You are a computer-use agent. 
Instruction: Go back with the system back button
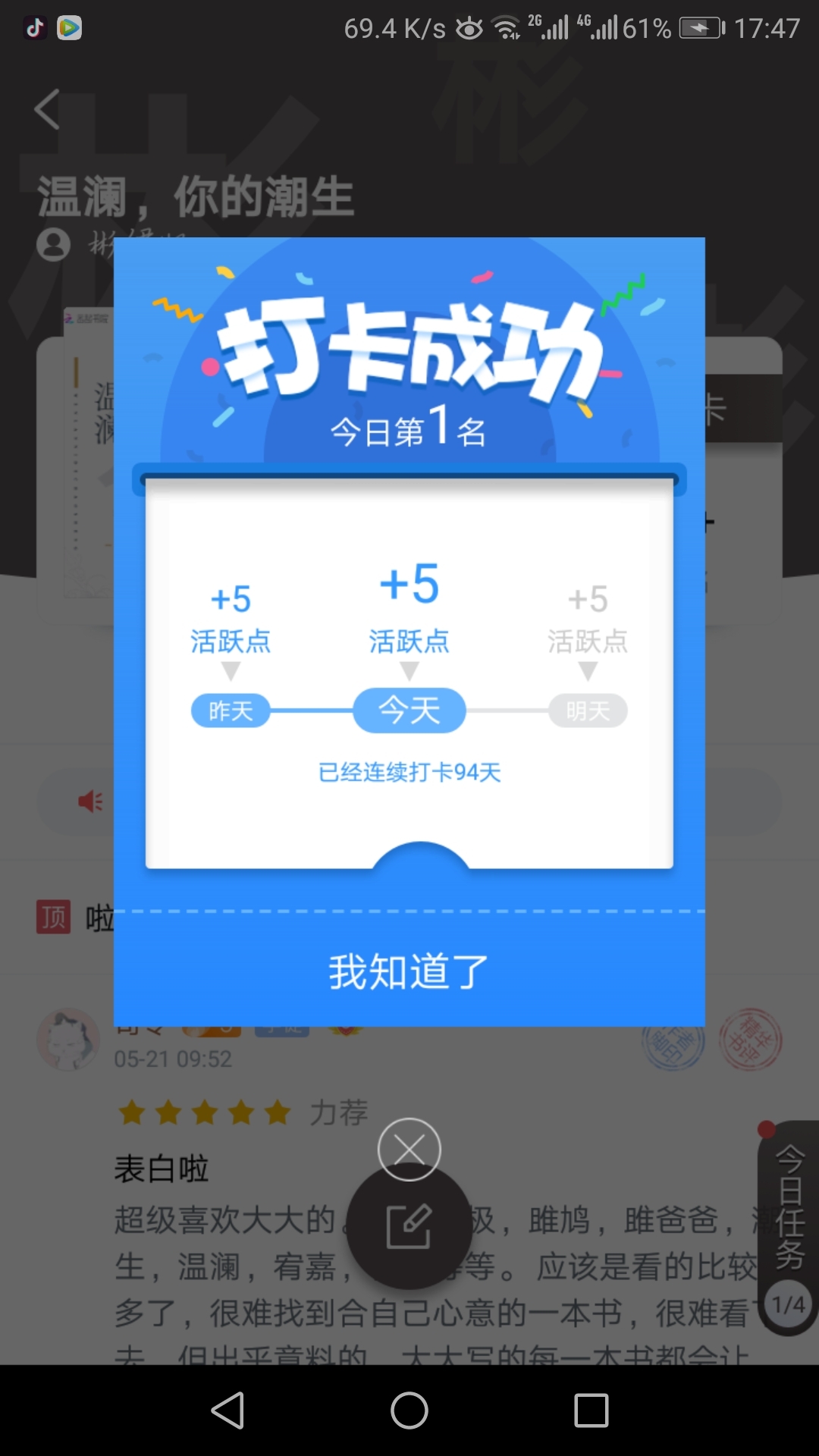[x=227, y=1411]
